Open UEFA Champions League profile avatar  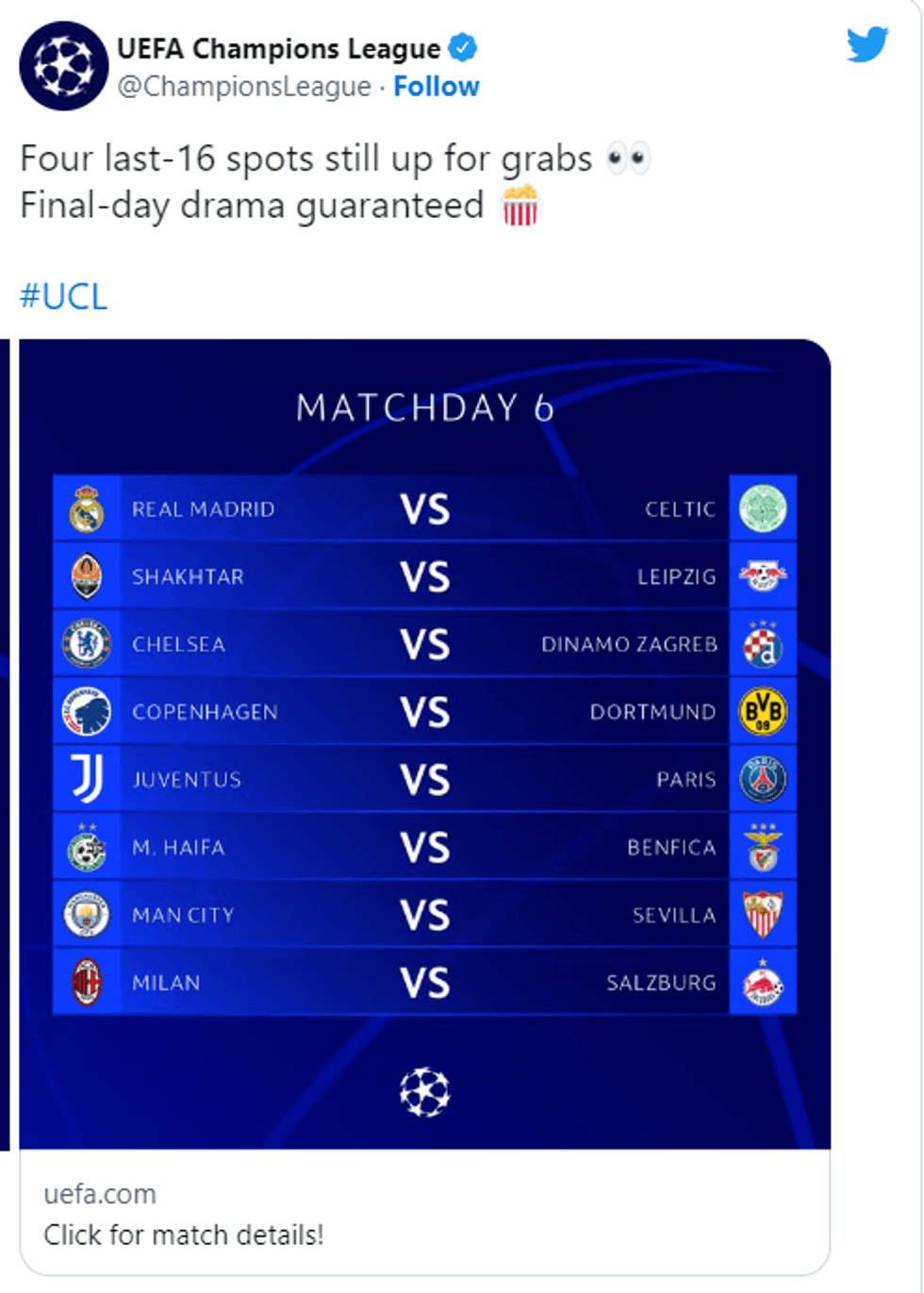coord(63,66)
